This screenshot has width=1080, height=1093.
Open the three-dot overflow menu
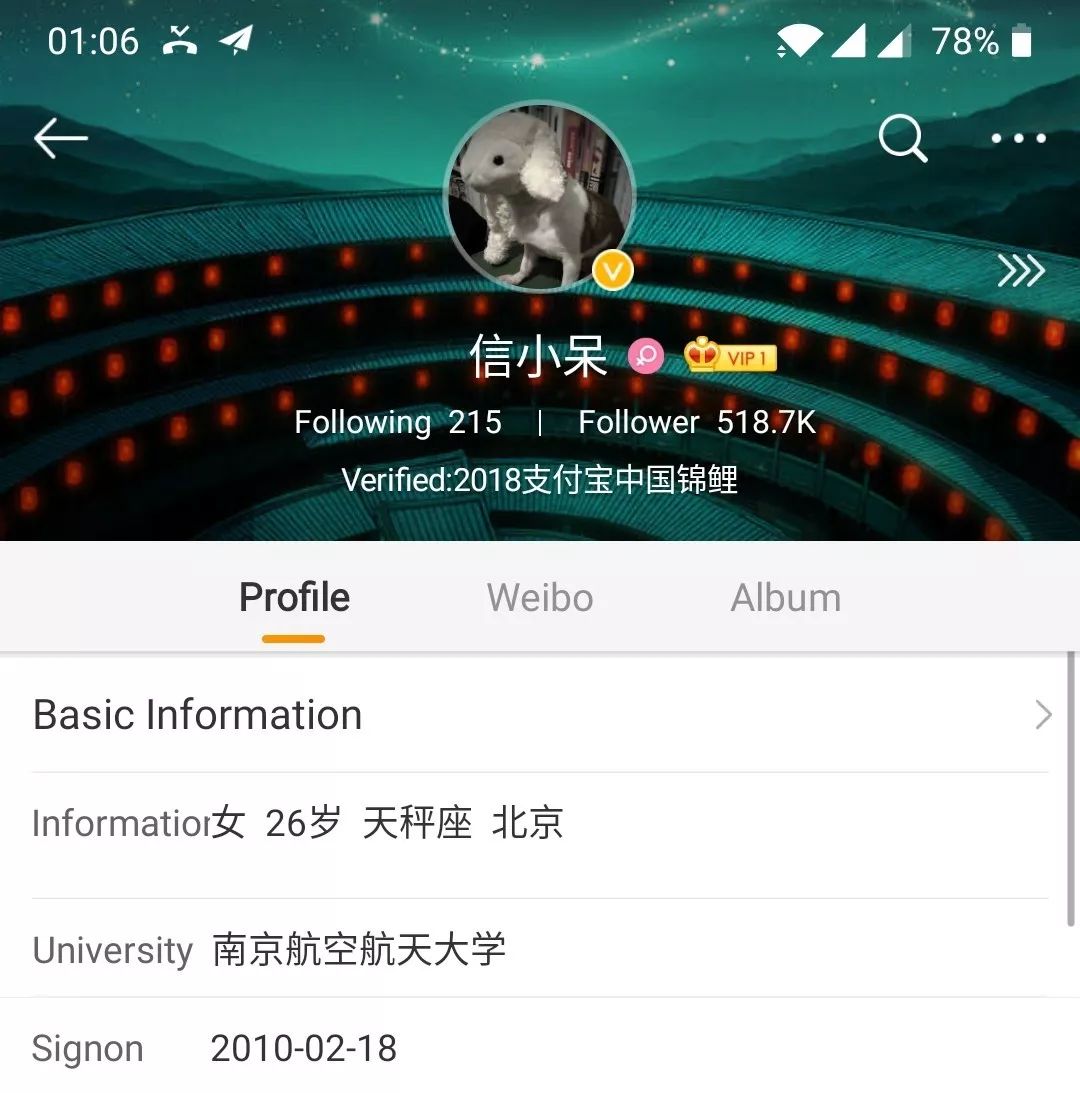(1018, 139)
